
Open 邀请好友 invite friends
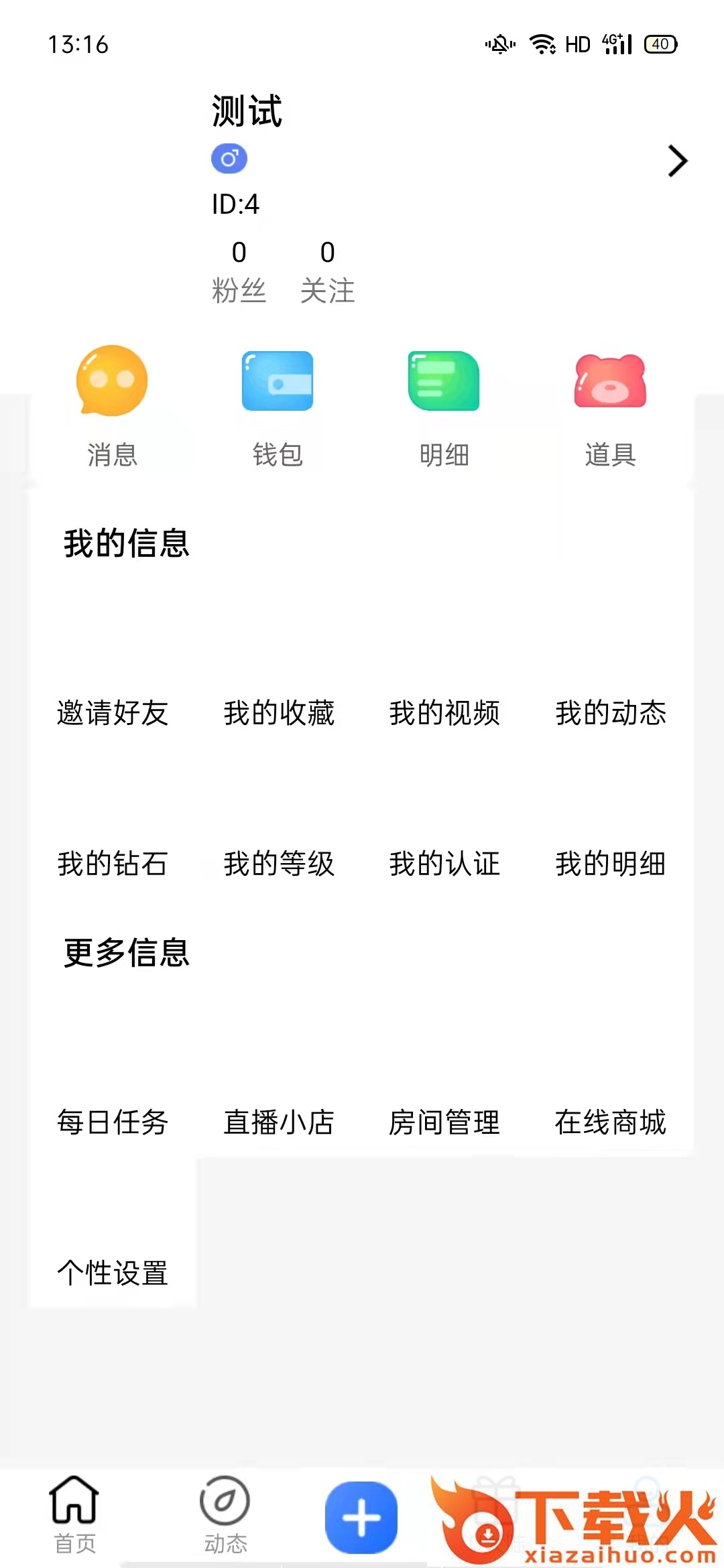[112, 712]
